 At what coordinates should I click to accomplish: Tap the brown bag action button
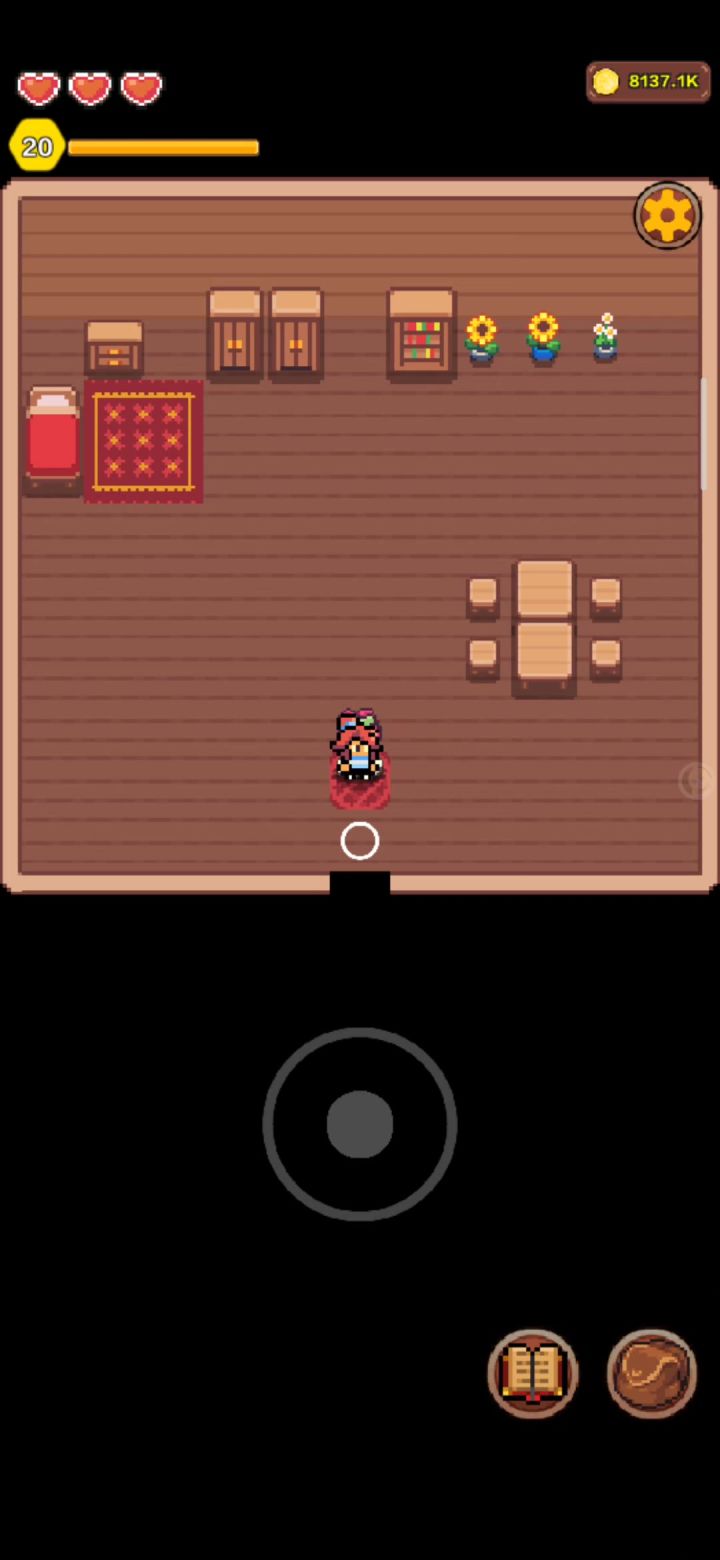tap(652, 1373)
